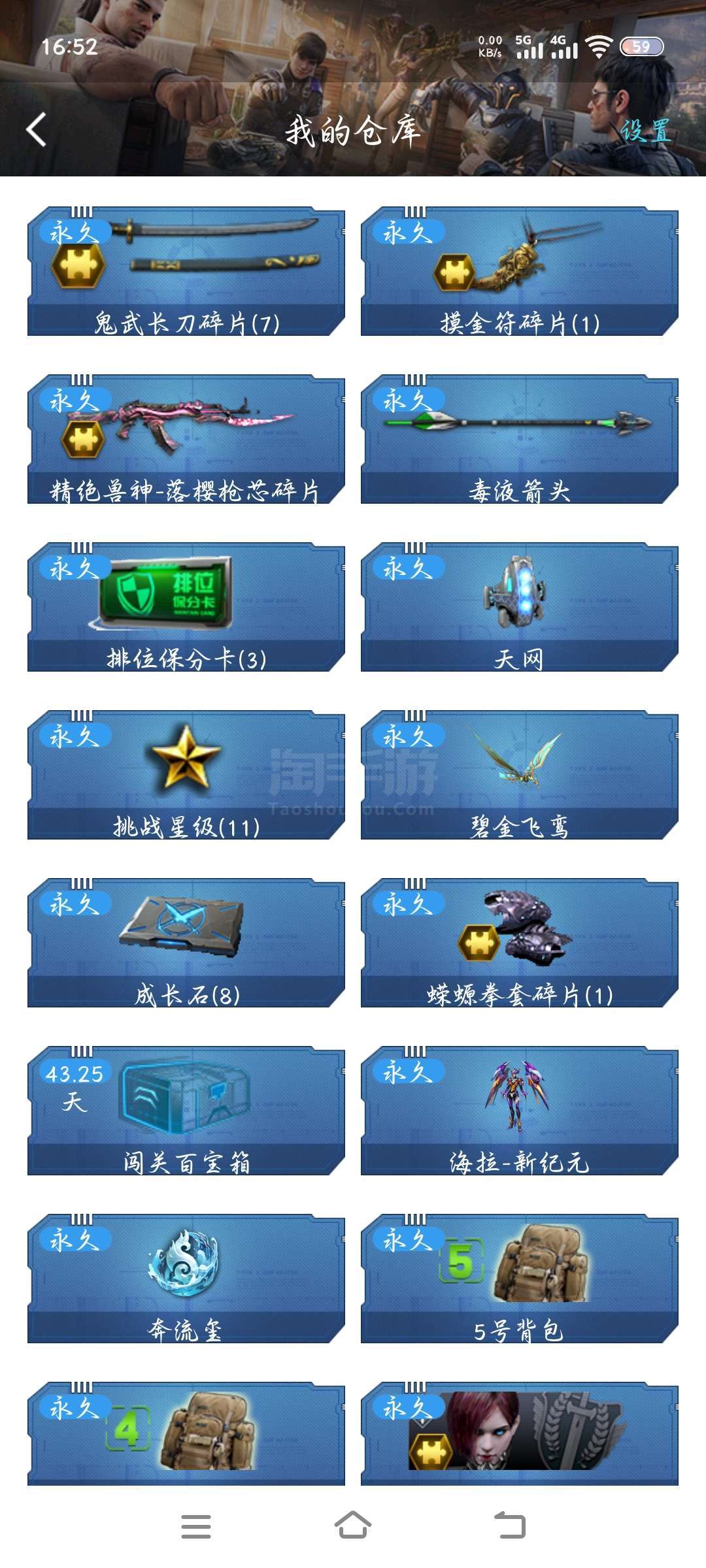This screenshot has height=1568, width=706.
Task: Open the 闯关百宝箱 item
Action: point(186,1111)
